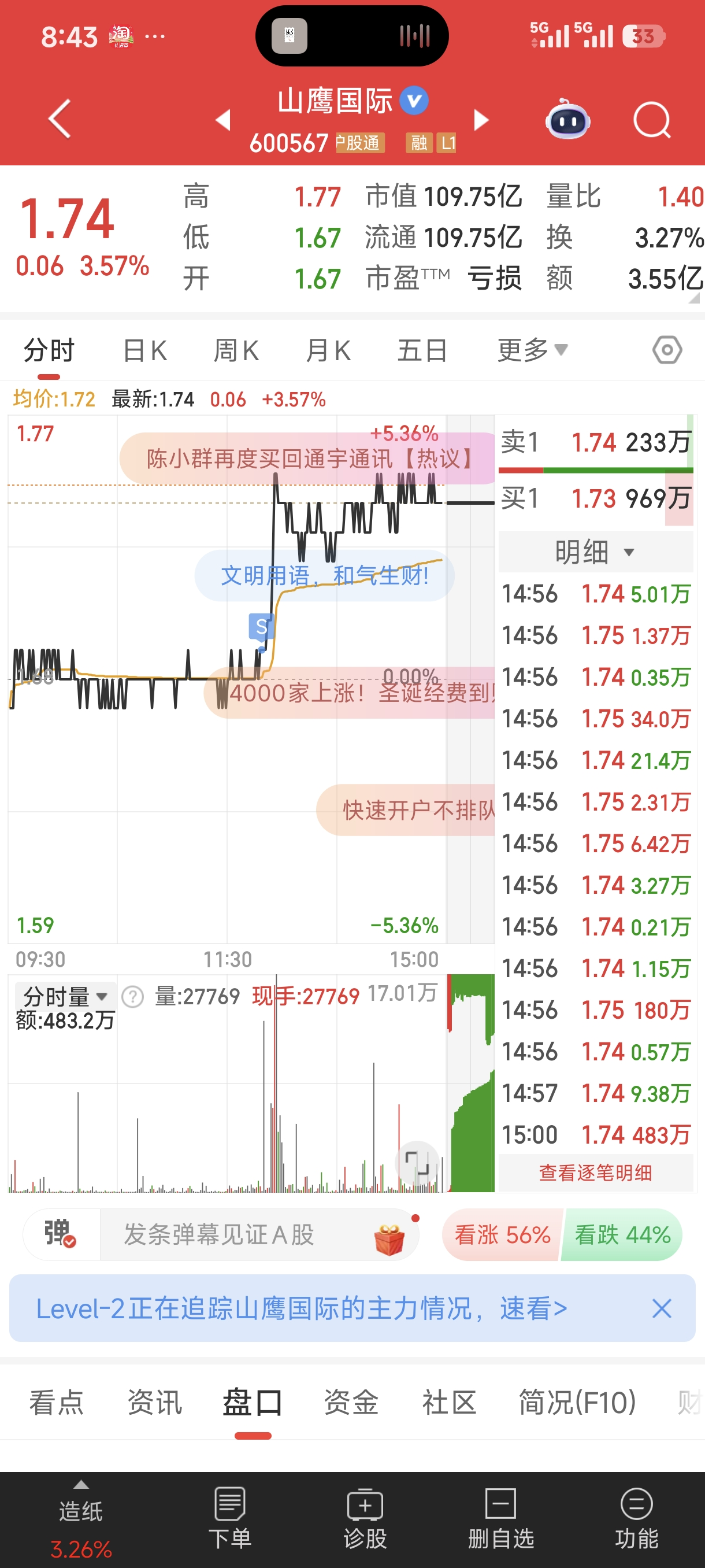Screen dimensions: 705x1568
Task: Open the chart settings hexagon icon
Action: [667, 350]
